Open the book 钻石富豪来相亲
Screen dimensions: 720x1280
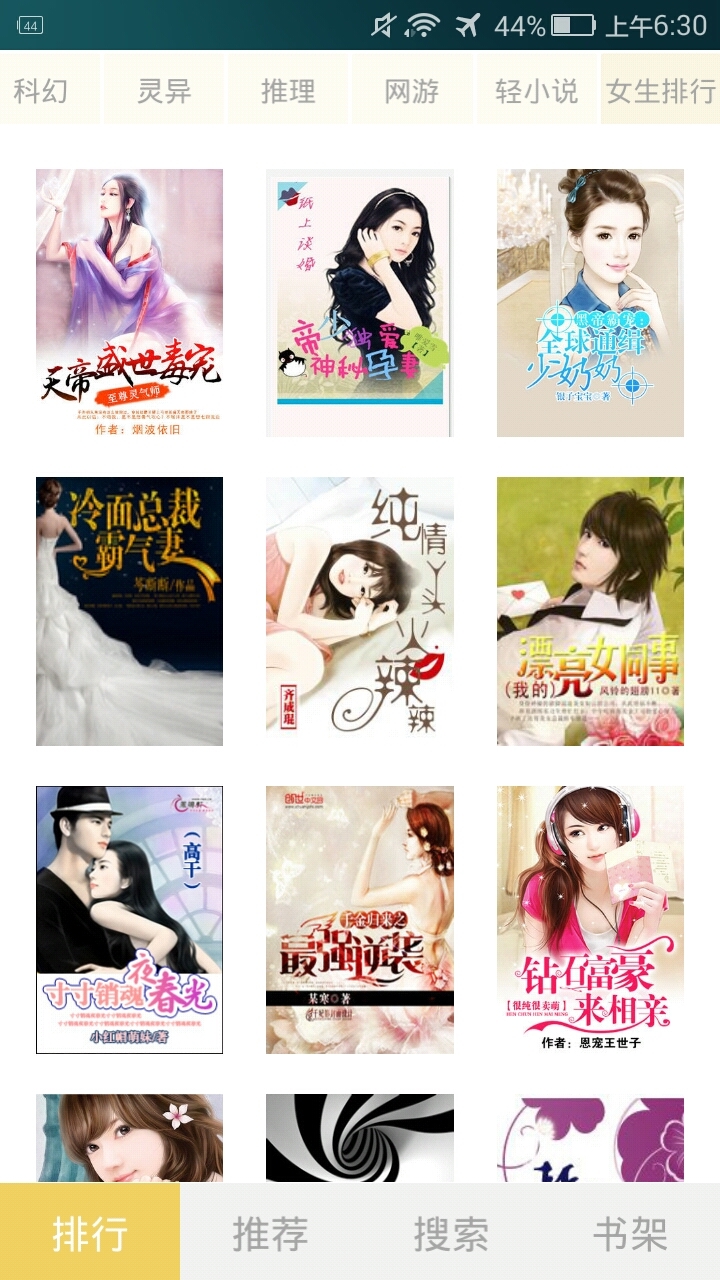(x=590, y=919)
